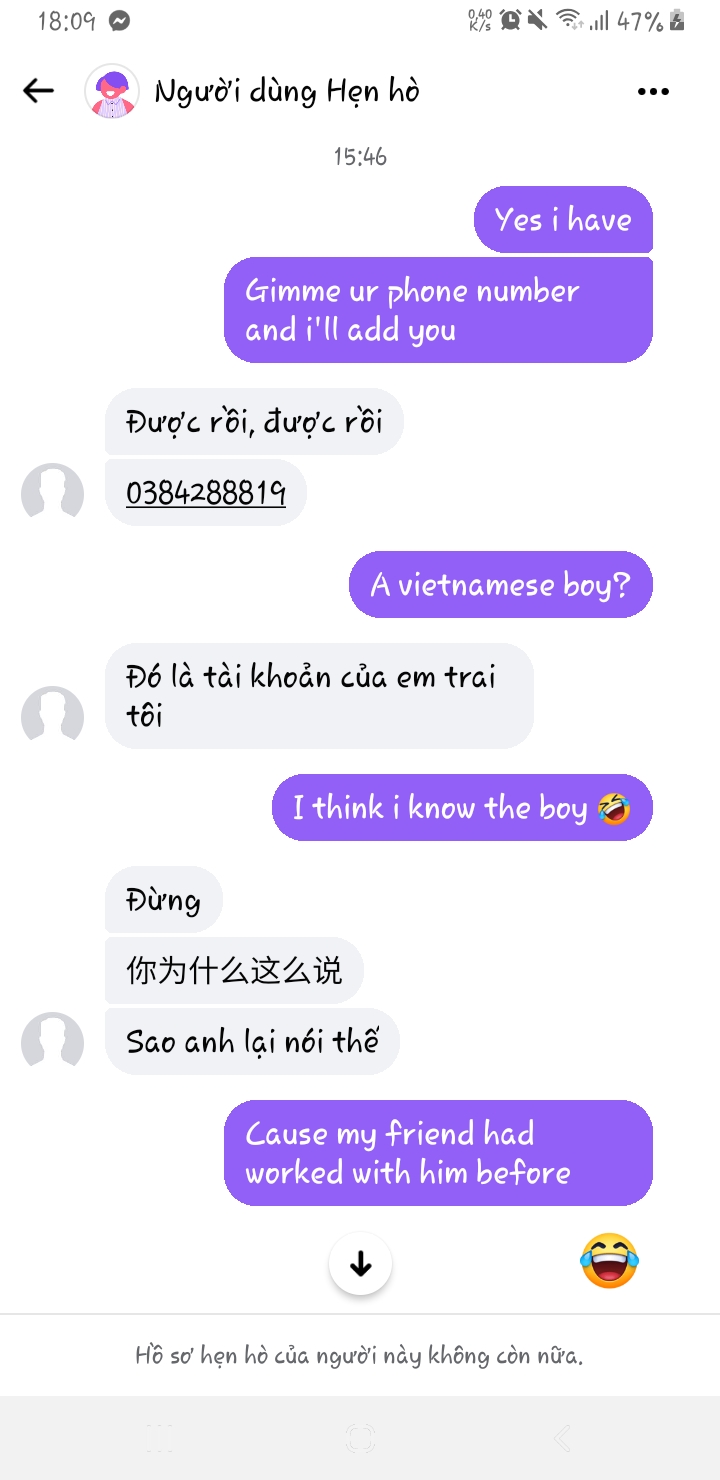Tap the phone number link 0384288819

206,493
